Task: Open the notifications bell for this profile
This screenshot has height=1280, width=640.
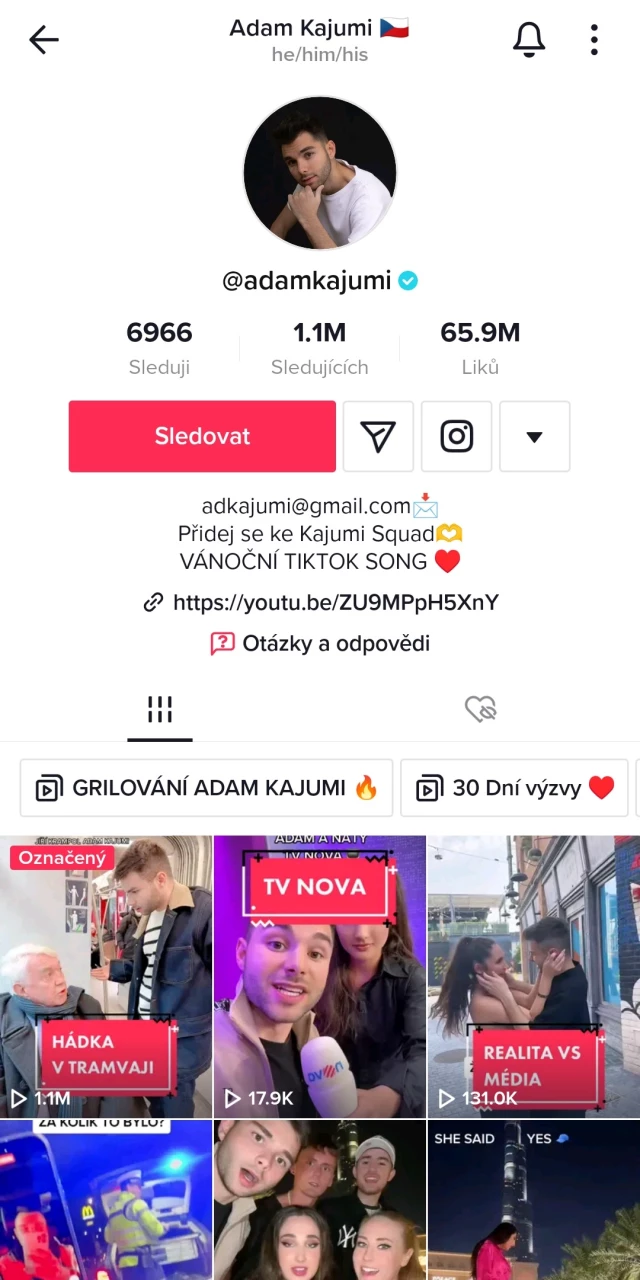Action: (x=529, y=40)
